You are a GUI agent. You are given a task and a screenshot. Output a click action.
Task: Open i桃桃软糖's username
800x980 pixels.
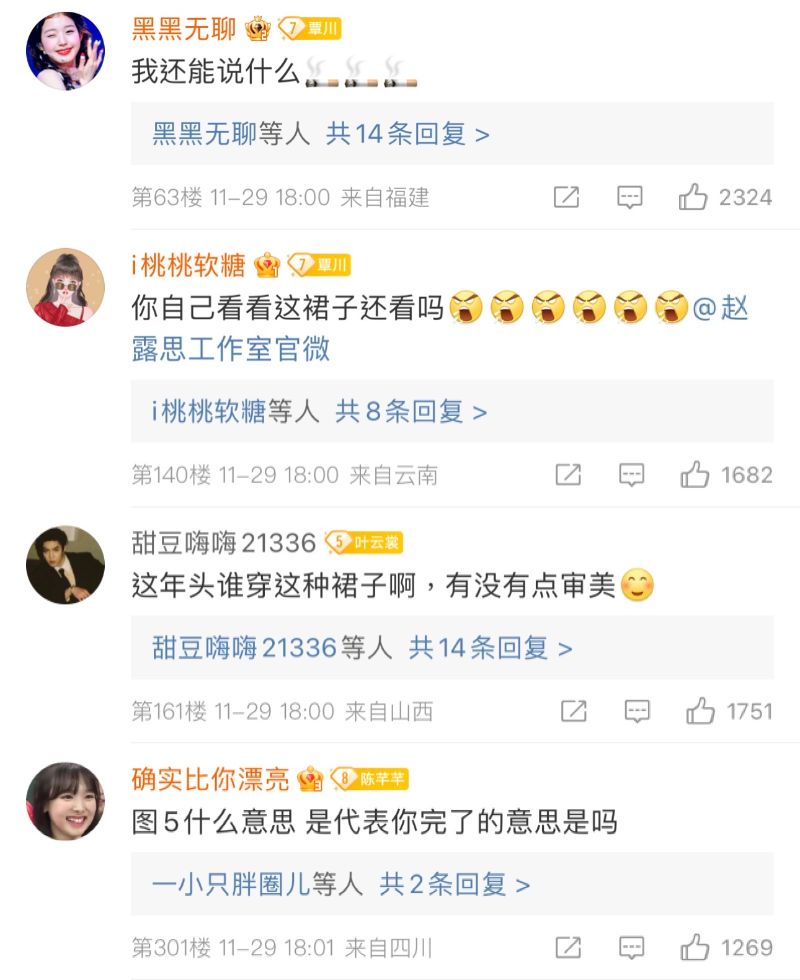[x=188, y=265]
